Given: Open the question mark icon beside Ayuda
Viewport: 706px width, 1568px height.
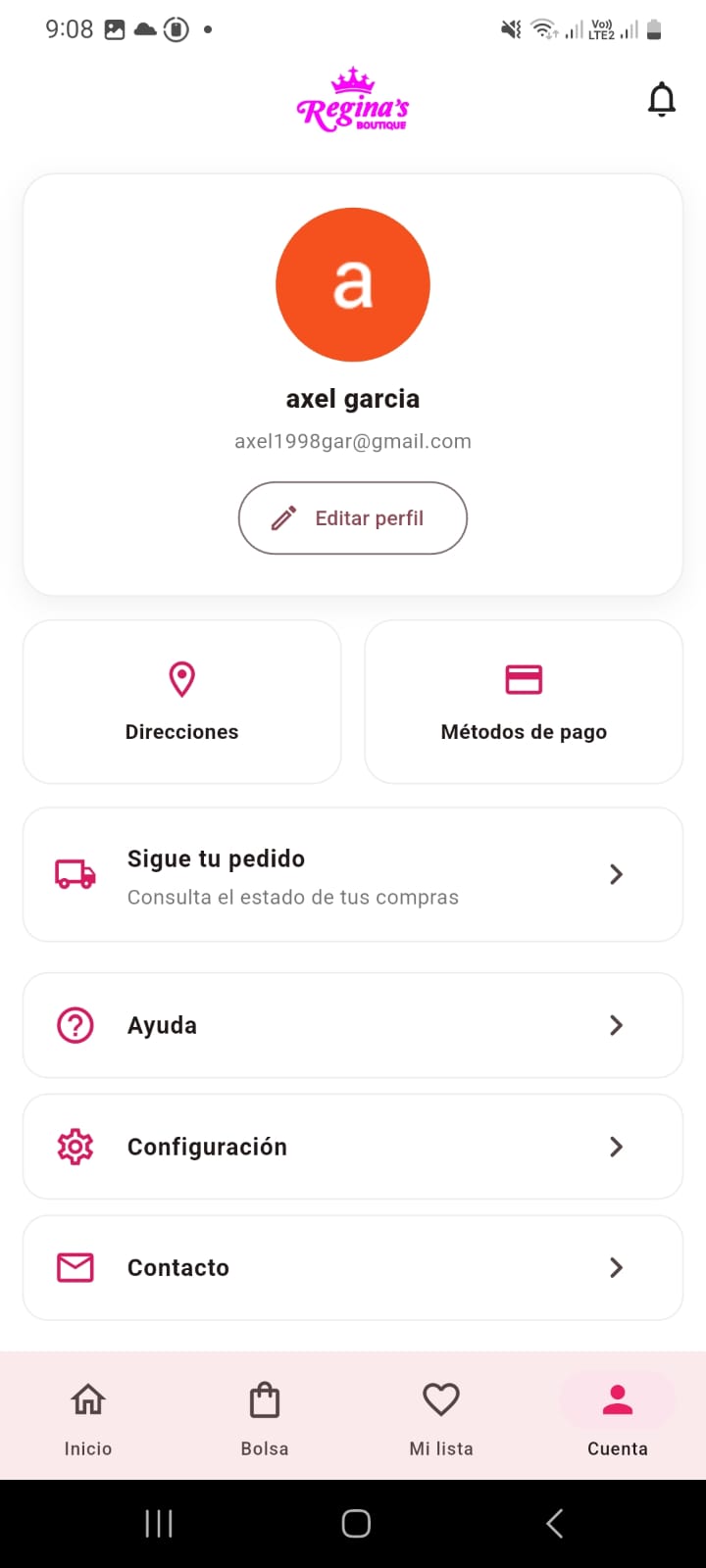Looking at the screenshot, I should point(74,1025).
